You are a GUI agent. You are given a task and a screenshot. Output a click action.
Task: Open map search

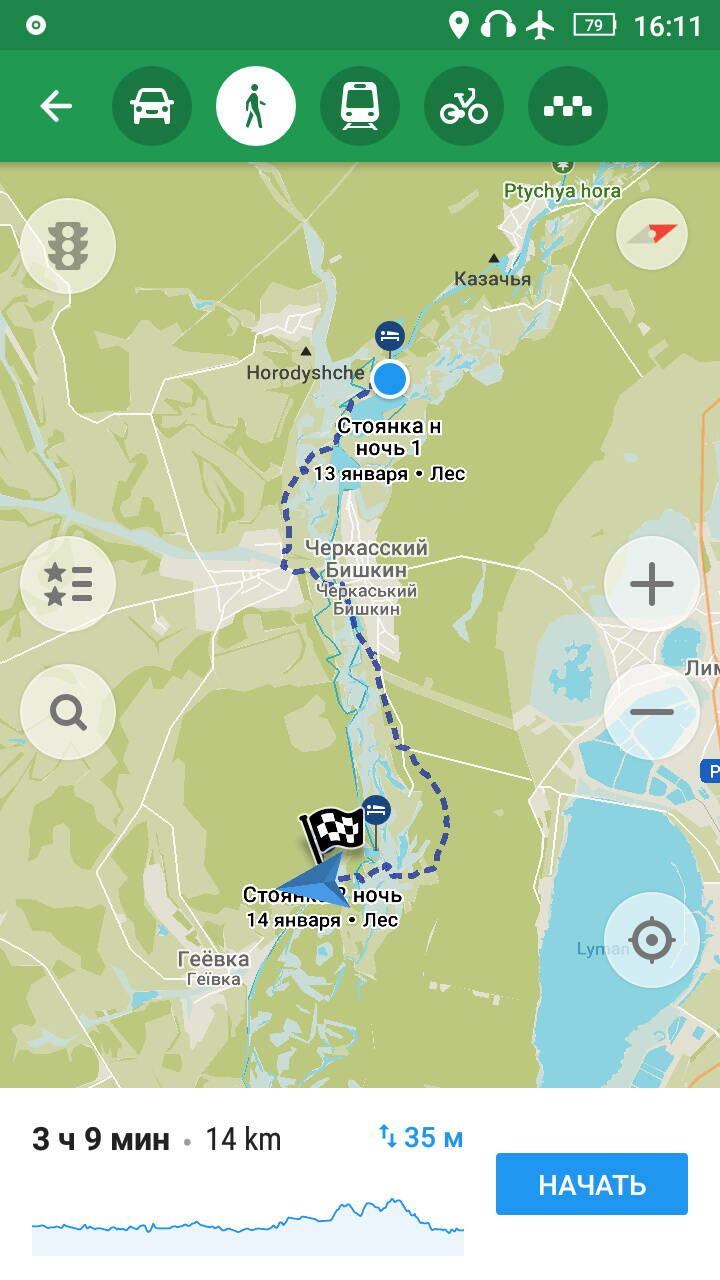[x=68, y=712]
